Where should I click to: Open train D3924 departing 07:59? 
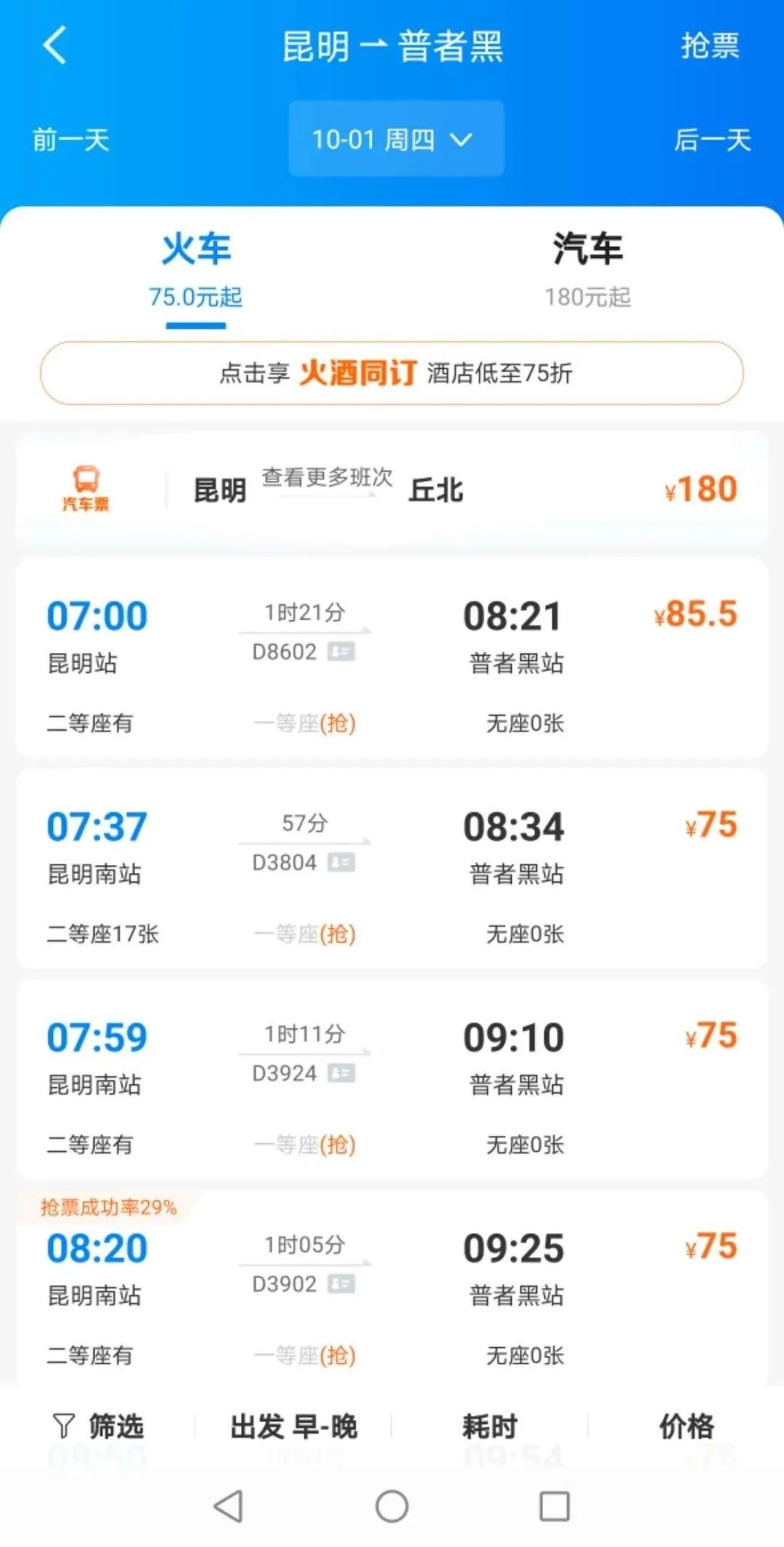pyautogui.click(x=392, y=1079)
